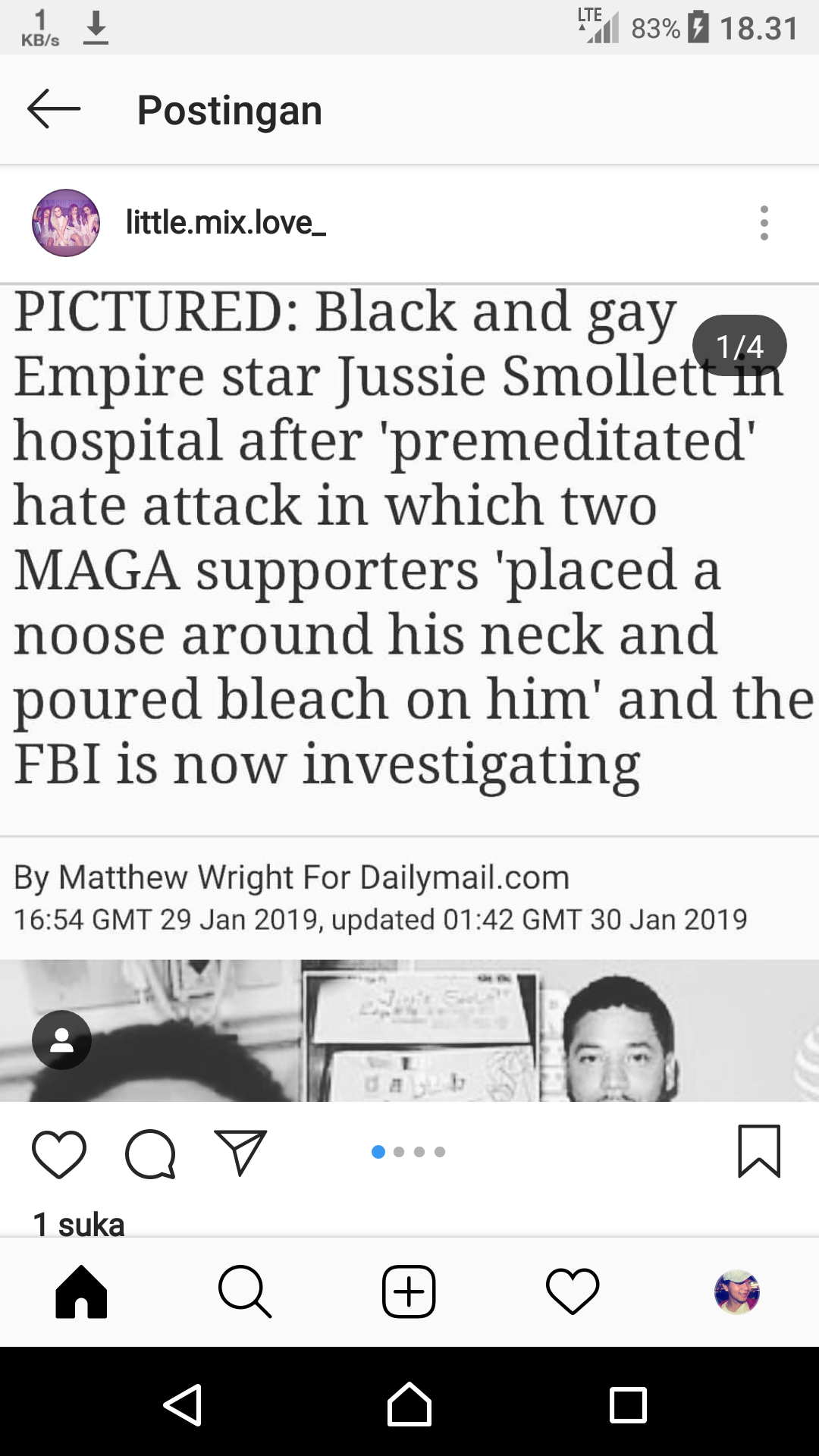The width and height of the screenshot is (819, 1456).
Task: Go to my profile tab
Action: 736,1291
